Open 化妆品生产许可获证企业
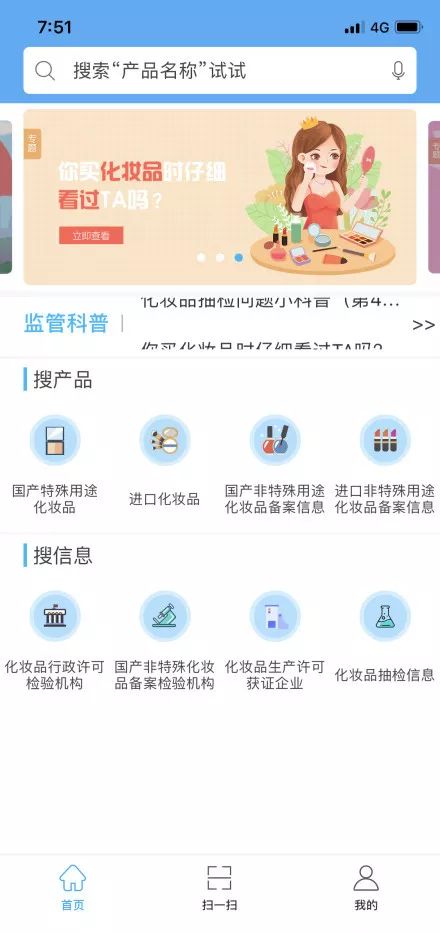440x933 pixels. tap(274, 641)
